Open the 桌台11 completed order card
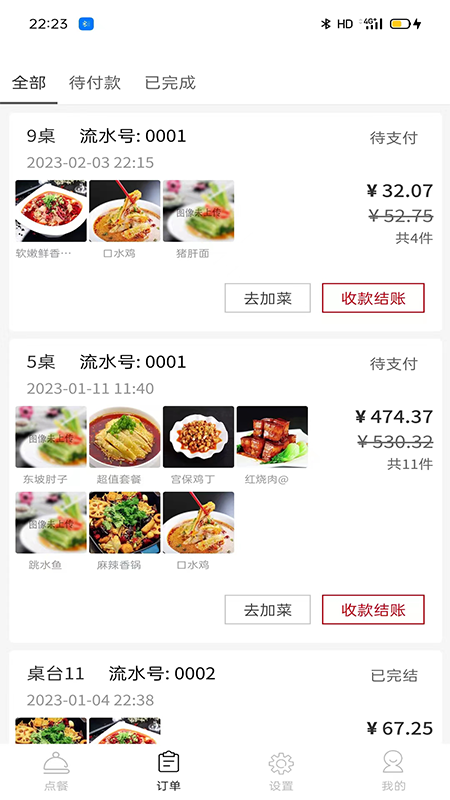The image size is (450, 800). 225,697
